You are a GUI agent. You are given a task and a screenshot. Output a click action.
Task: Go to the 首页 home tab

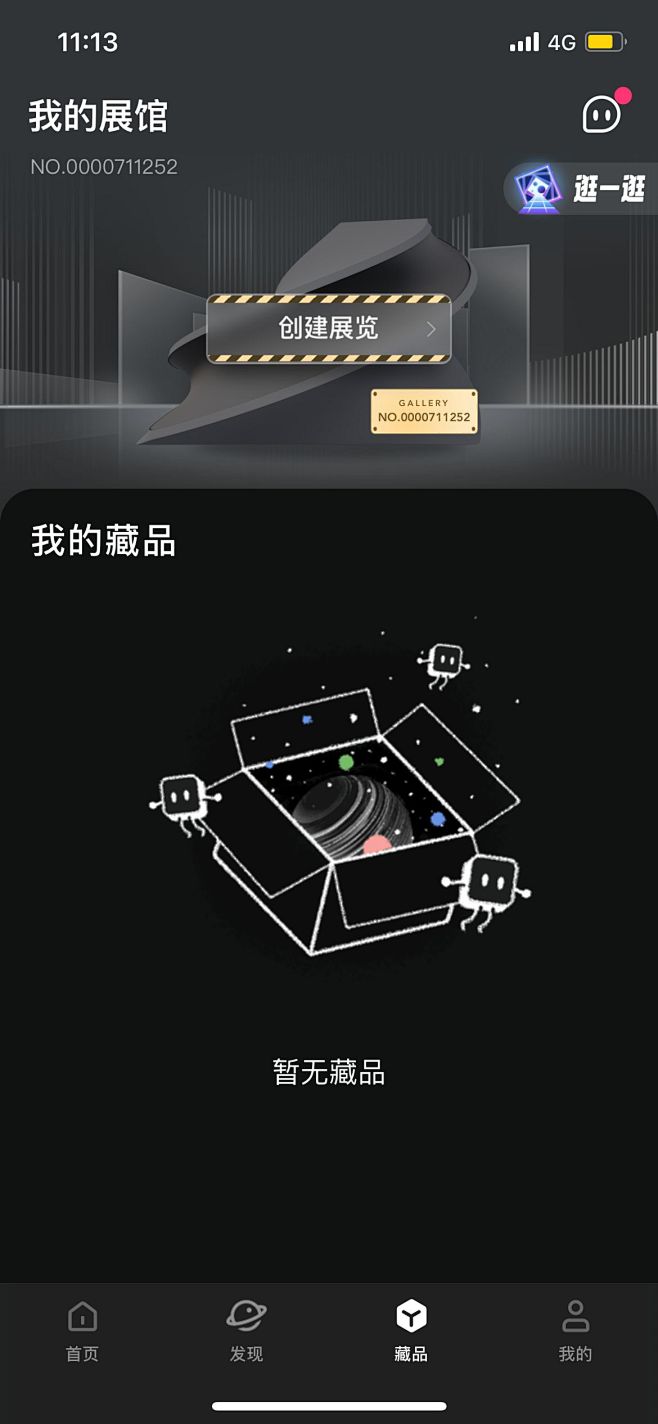(x=82, y=1332)
